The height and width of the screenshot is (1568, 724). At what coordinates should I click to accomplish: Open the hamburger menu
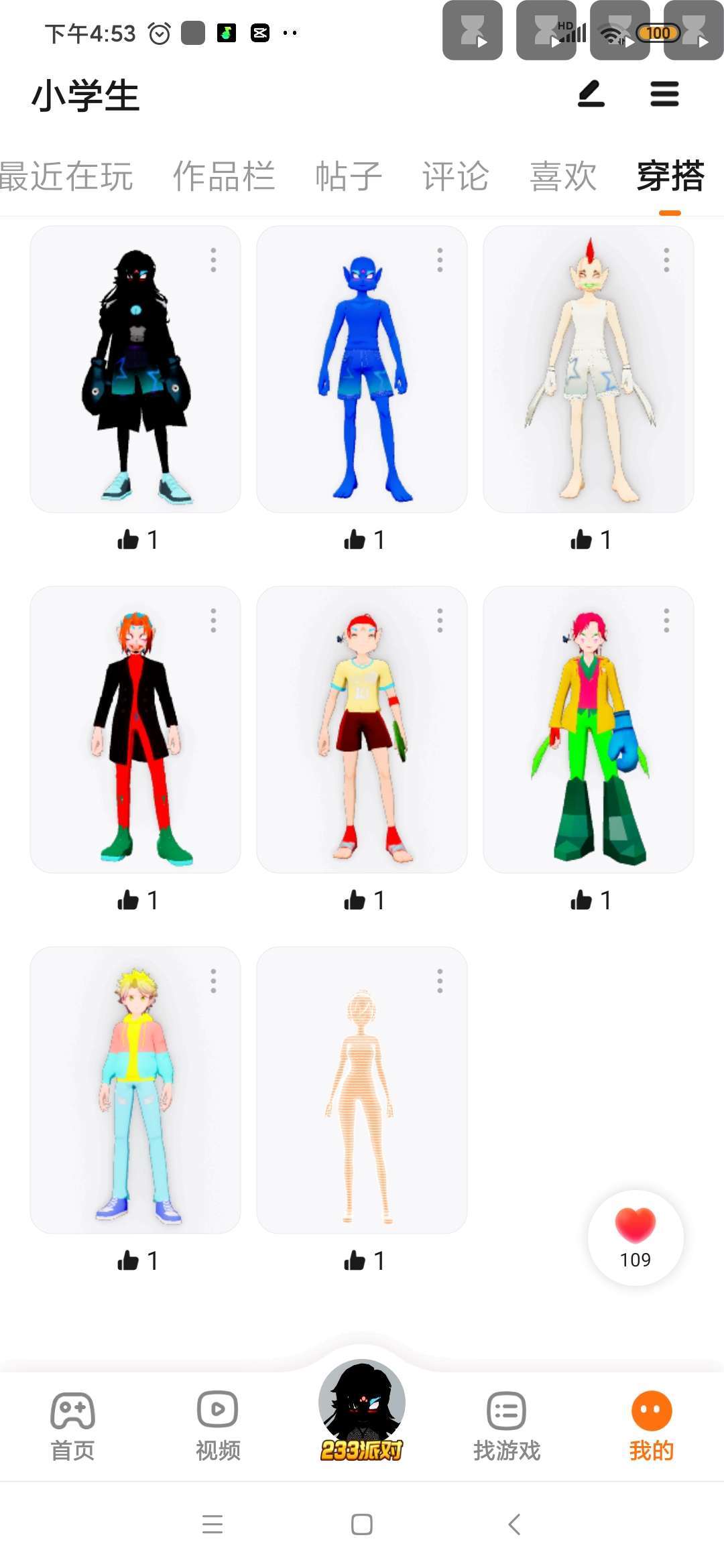664,94
